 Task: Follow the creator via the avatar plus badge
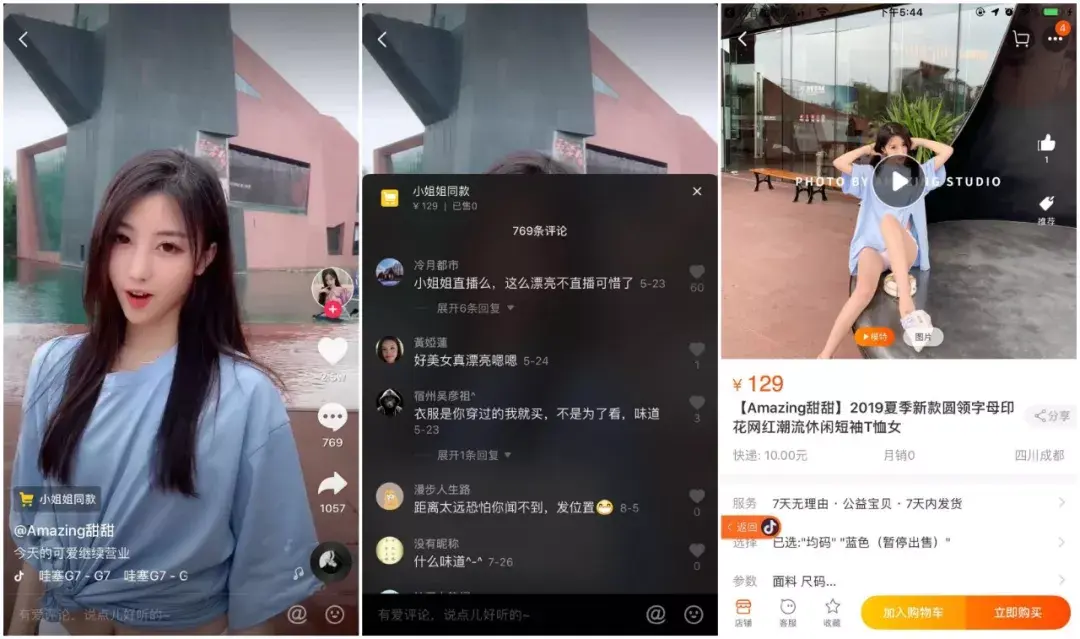point(332,310)
